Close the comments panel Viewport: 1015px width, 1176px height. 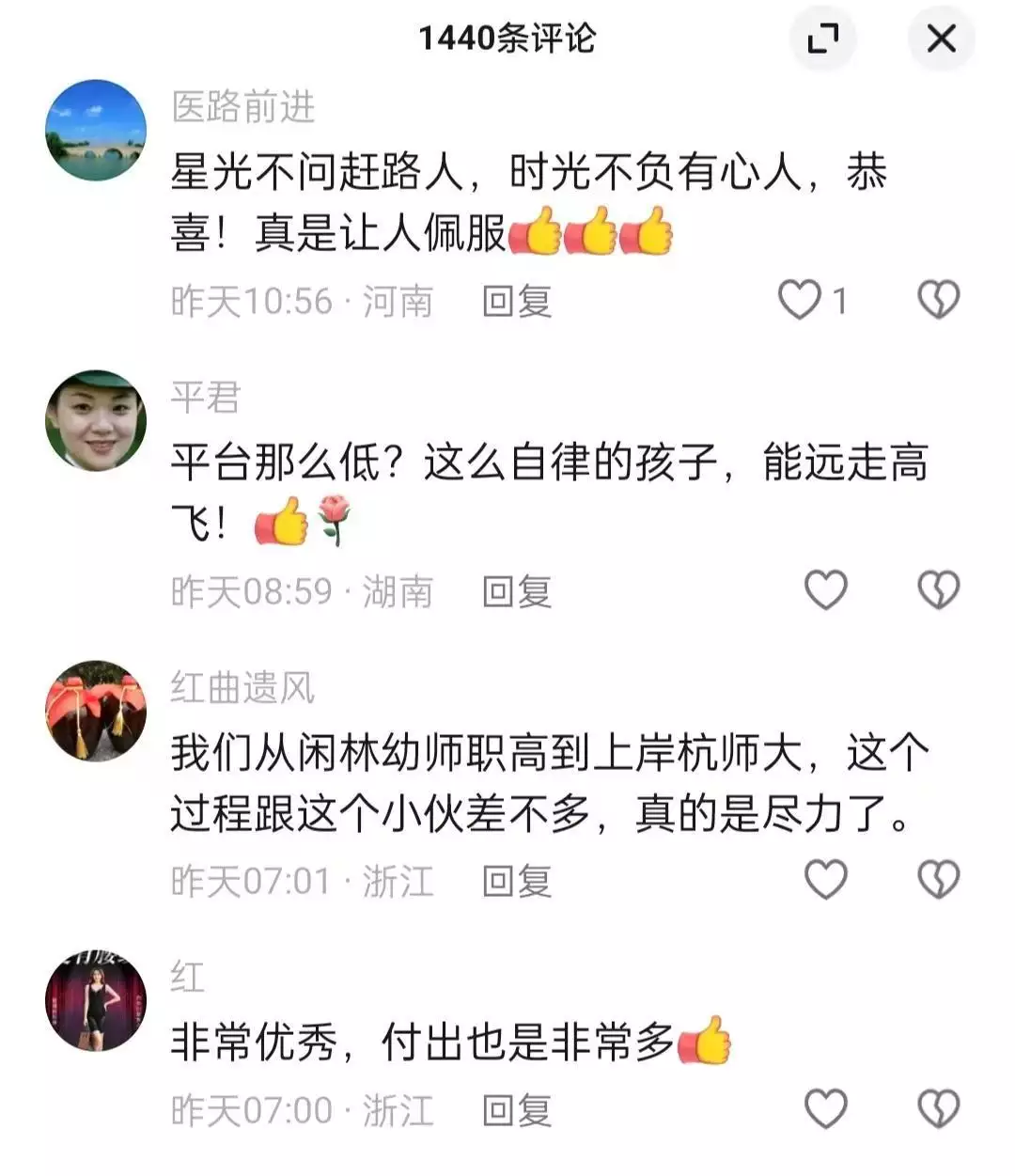[941, 39]
